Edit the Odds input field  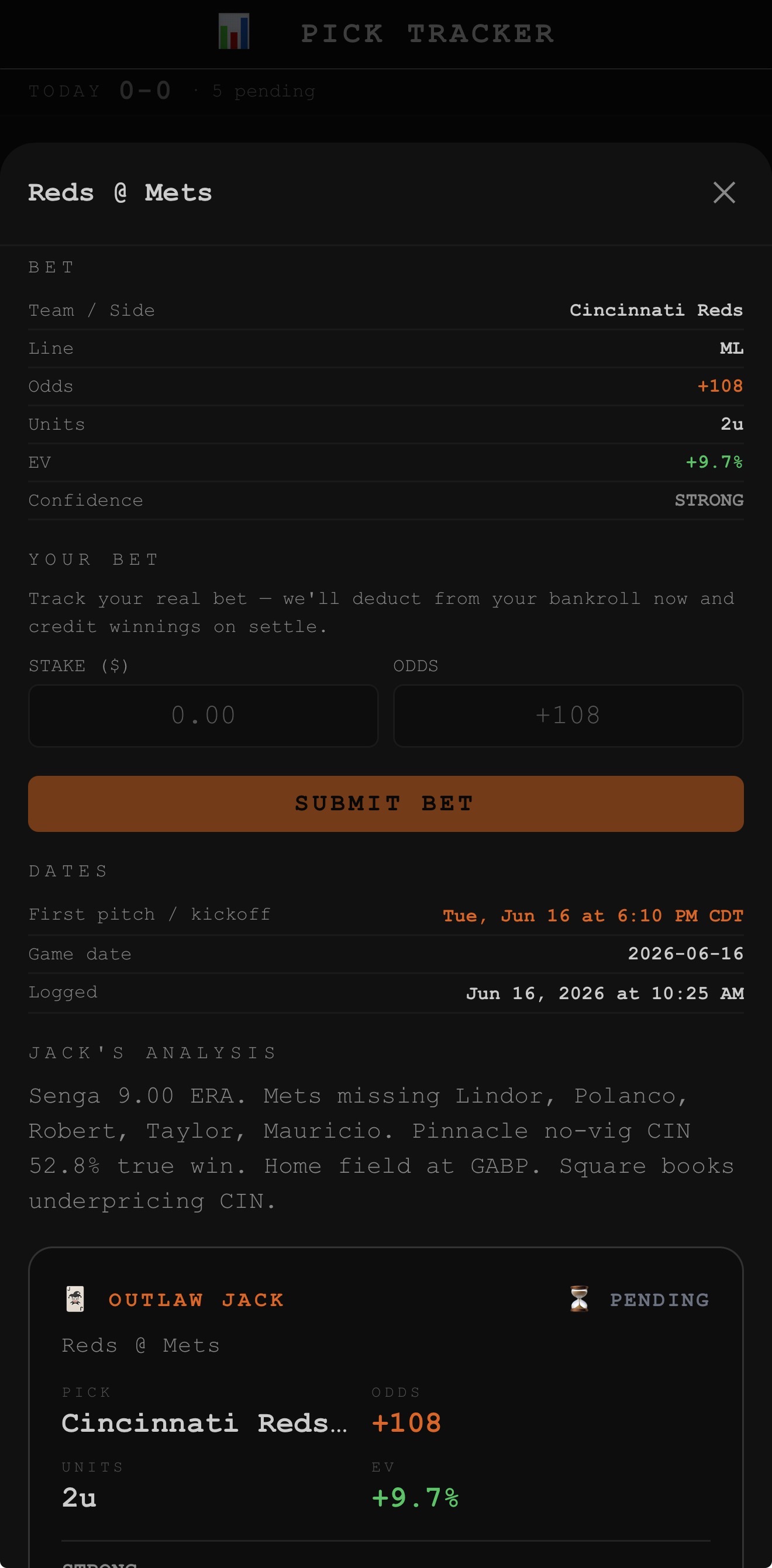pyautogui.click(x=568, y=715)
